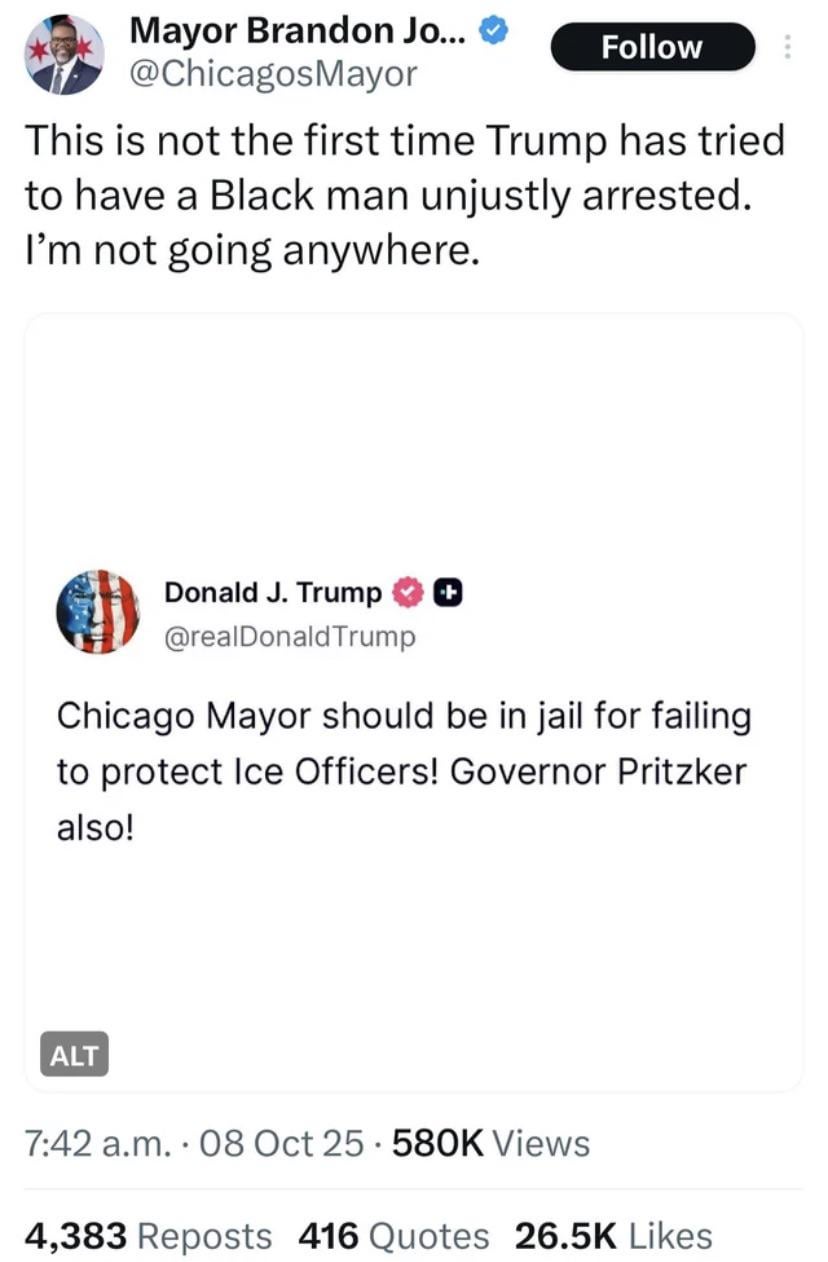The width and height of the screenshot is (828, 1262).
Task: Open the attached image of Trump's post
Action: pyautogui.click(x=413, y=700)
